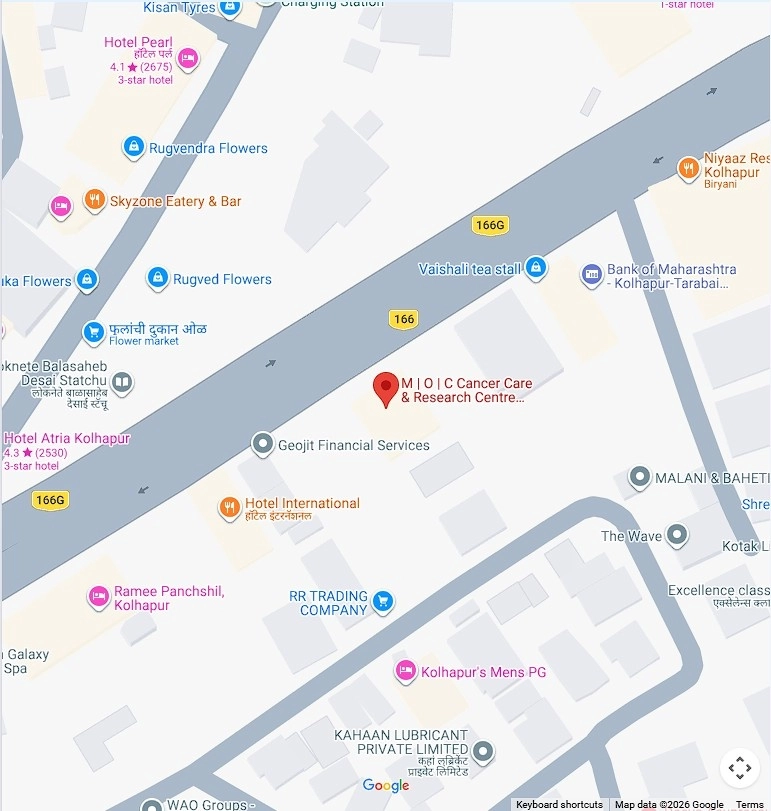The height and width of the screenshot is (811, 771).
Task: Select Rugvendra Flowers marker
Action: point(133,148)
